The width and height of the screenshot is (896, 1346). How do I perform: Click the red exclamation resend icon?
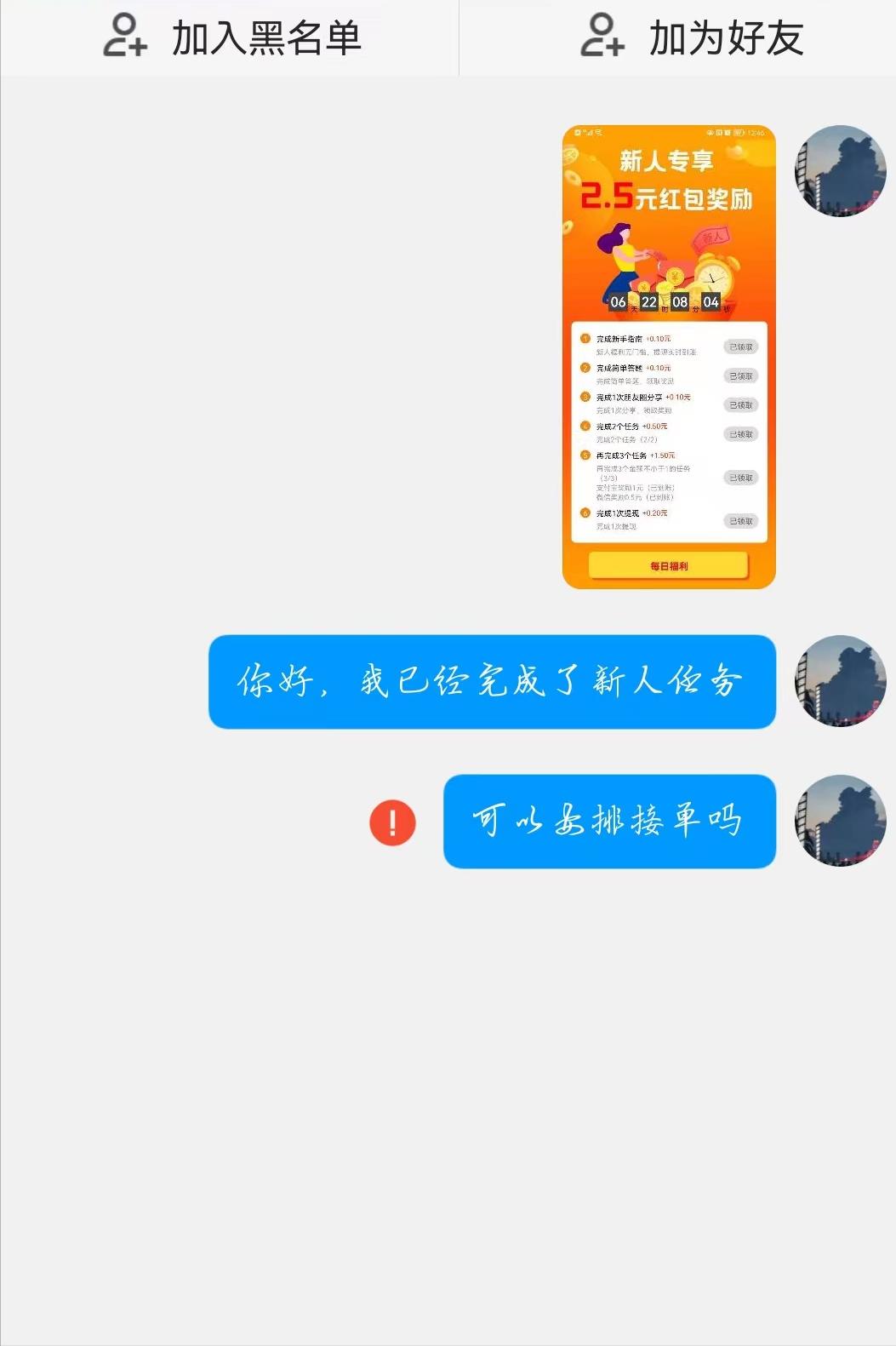392,823
